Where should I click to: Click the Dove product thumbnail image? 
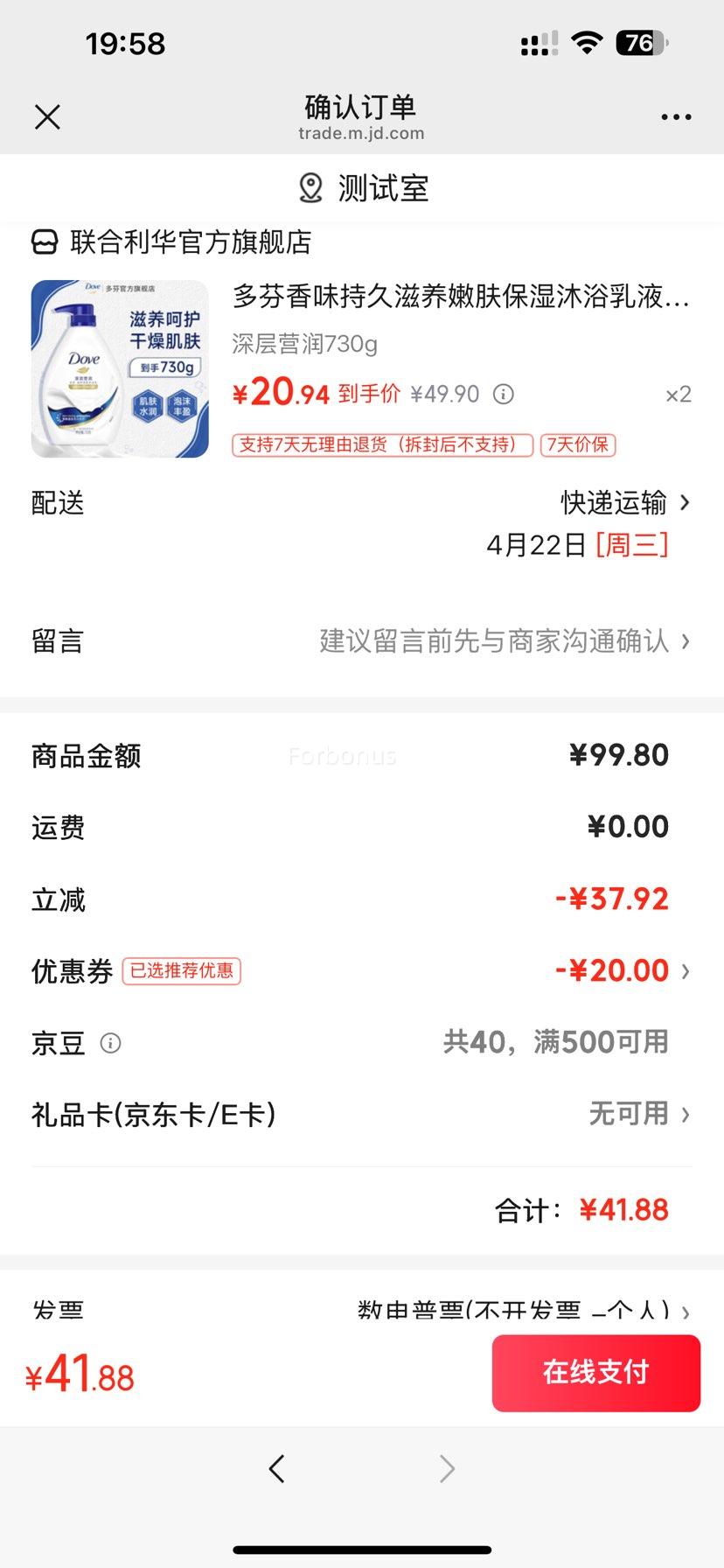click(120, 366)
